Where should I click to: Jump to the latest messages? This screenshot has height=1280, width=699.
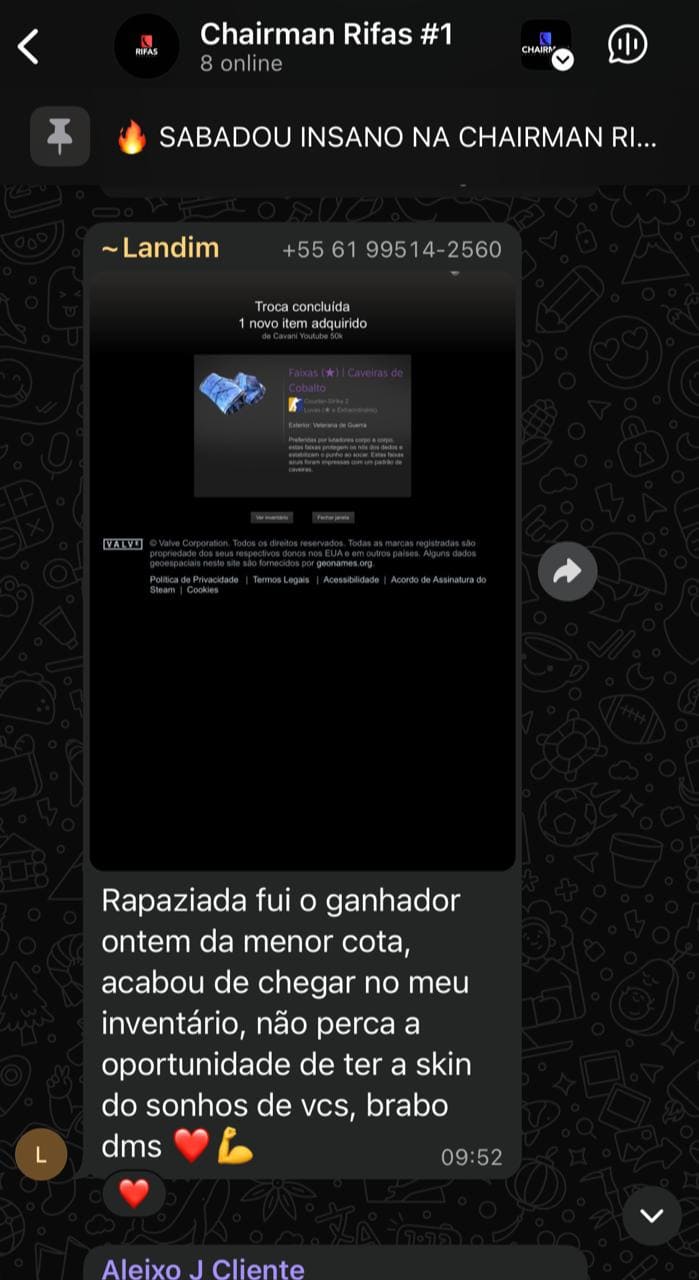pyautogui.click(x=652, y=1215)
